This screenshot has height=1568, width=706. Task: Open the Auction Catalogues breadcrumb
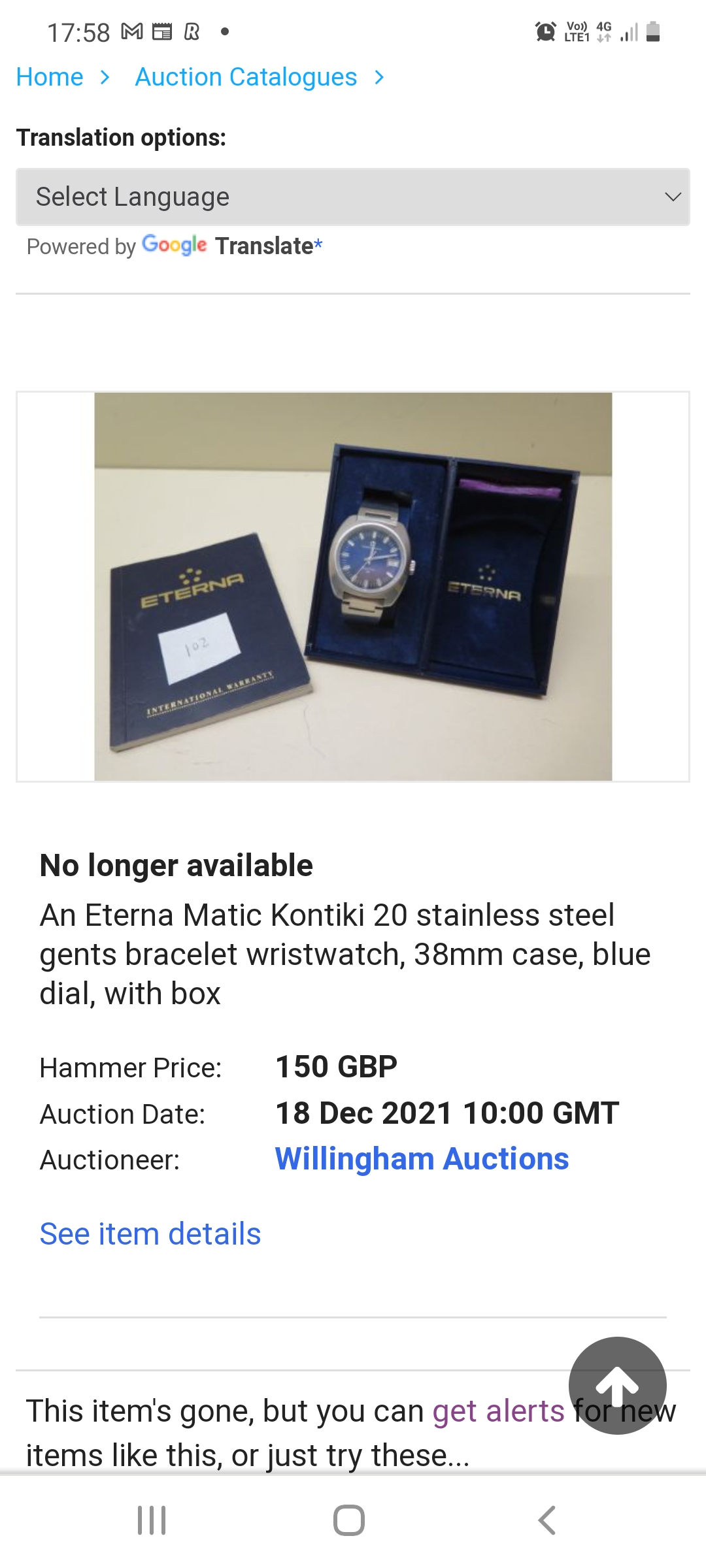tap(246, 77)
